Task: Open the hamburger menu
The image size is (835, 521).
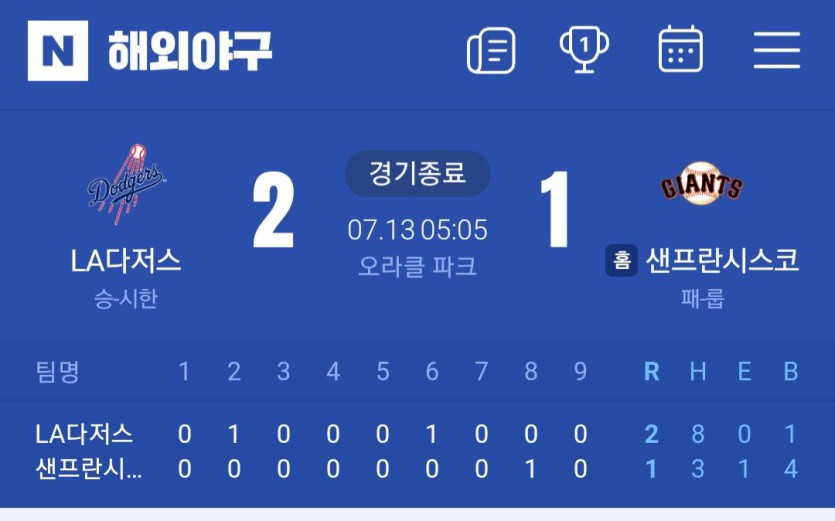Action: [777, 50]
